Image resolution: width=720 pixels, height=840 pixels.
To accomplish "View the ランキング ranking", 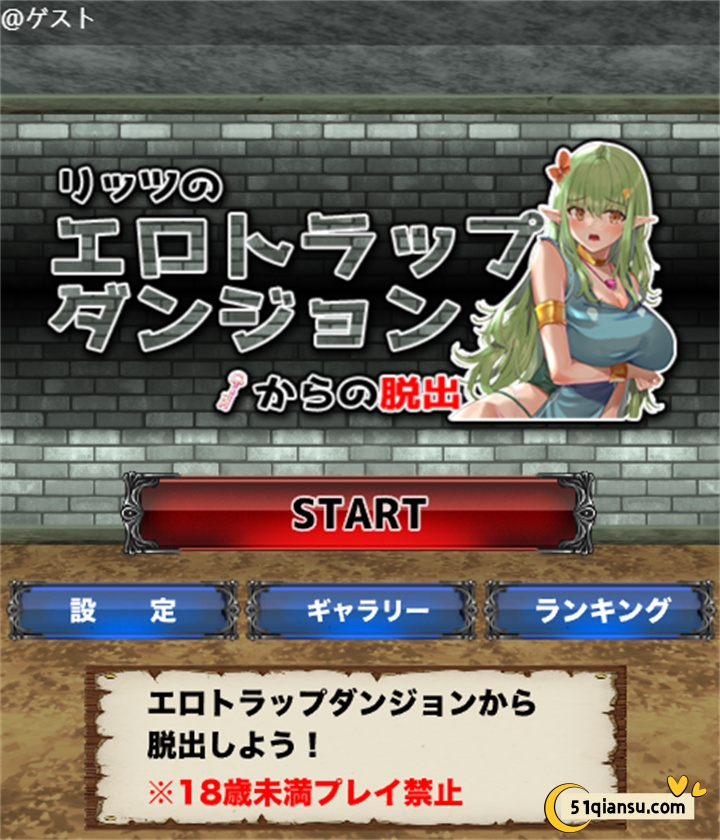I will point(600,609).
